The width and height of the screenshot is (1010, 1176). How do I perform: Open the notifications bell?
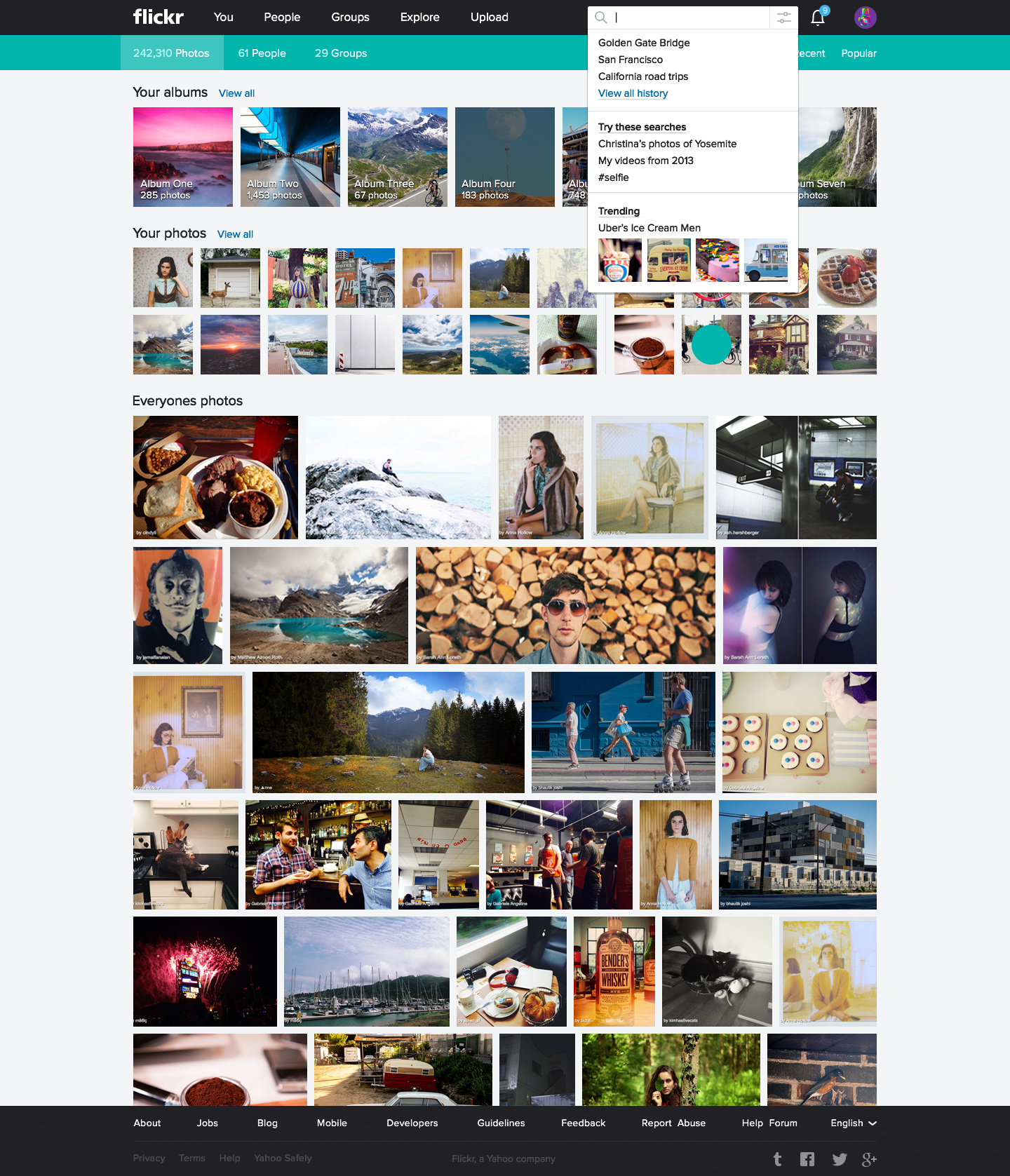point(818,18)
